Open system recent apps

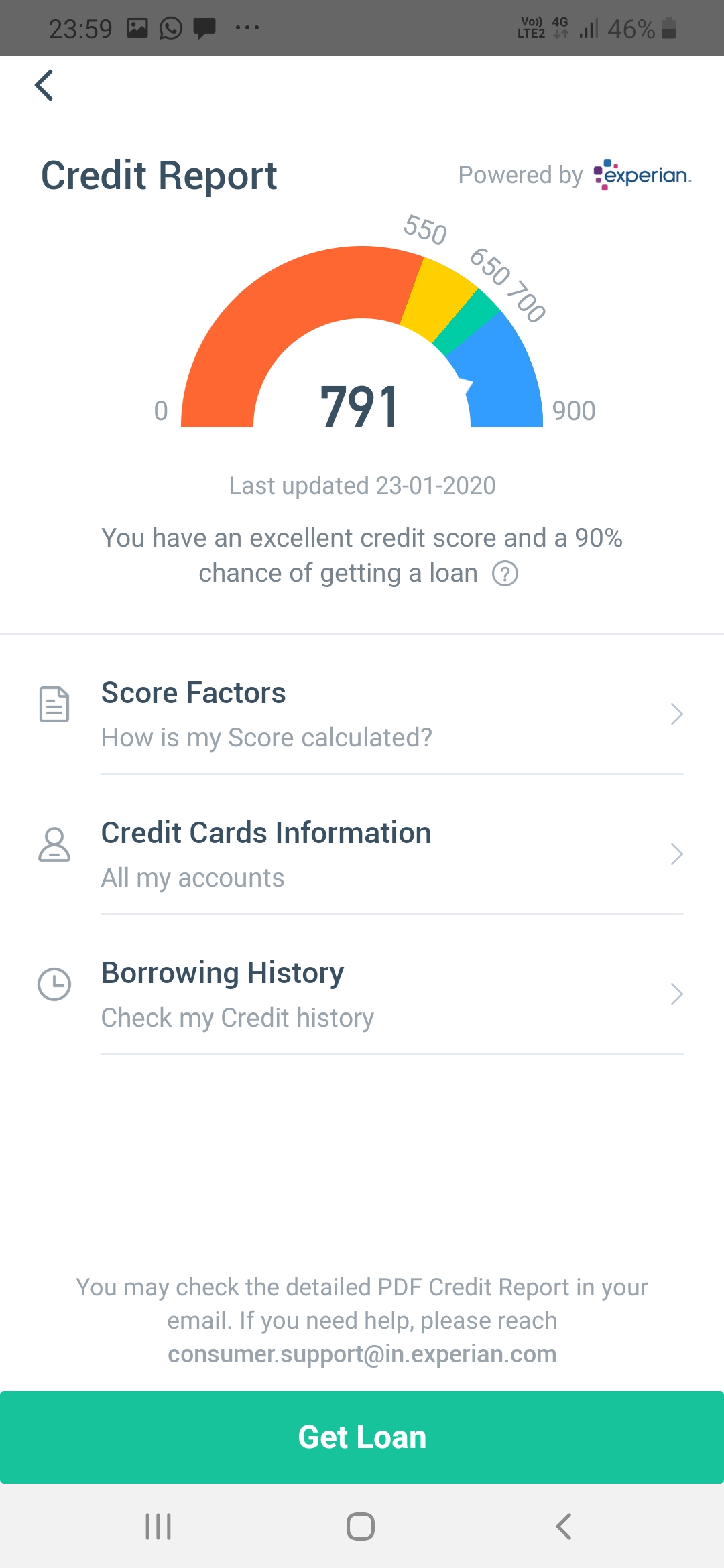[158, 1526]
